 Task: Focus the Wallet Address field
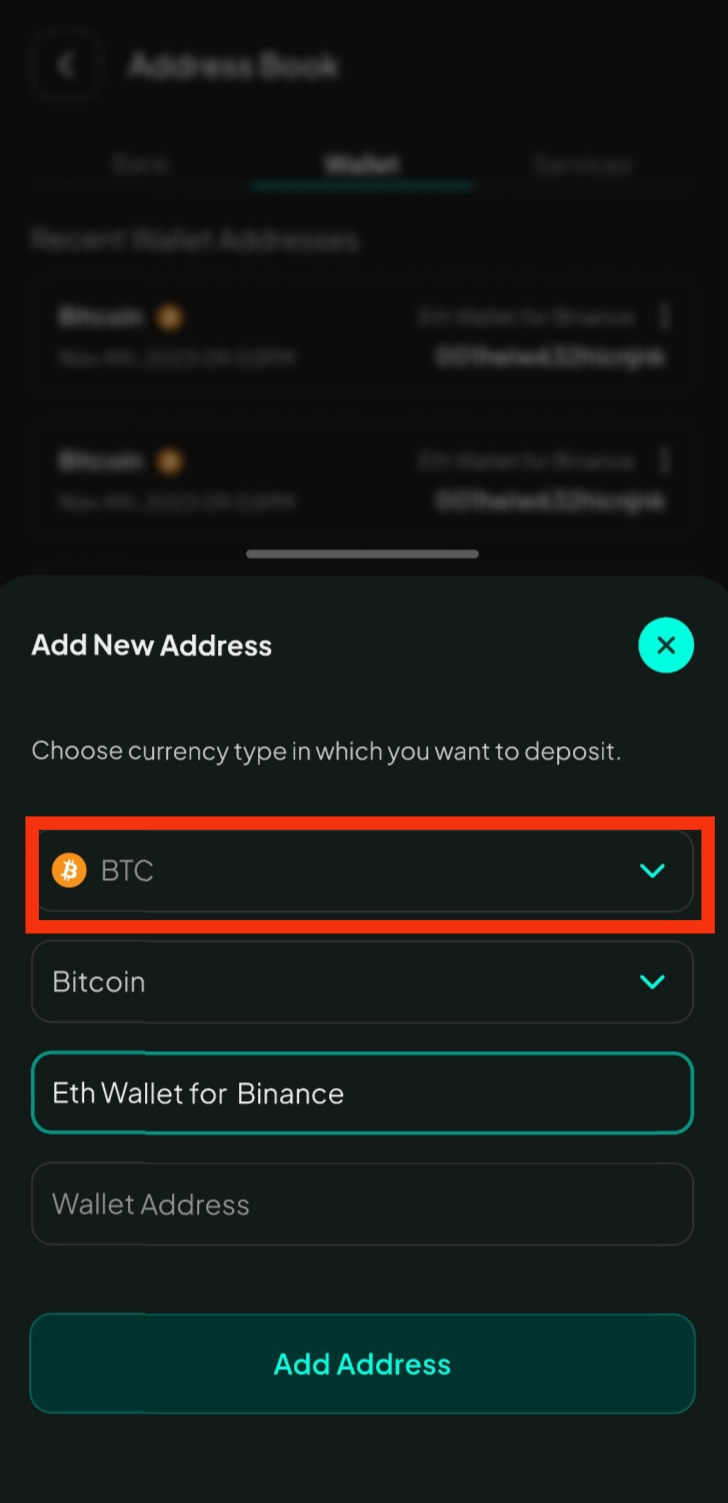pos(363,1204)
